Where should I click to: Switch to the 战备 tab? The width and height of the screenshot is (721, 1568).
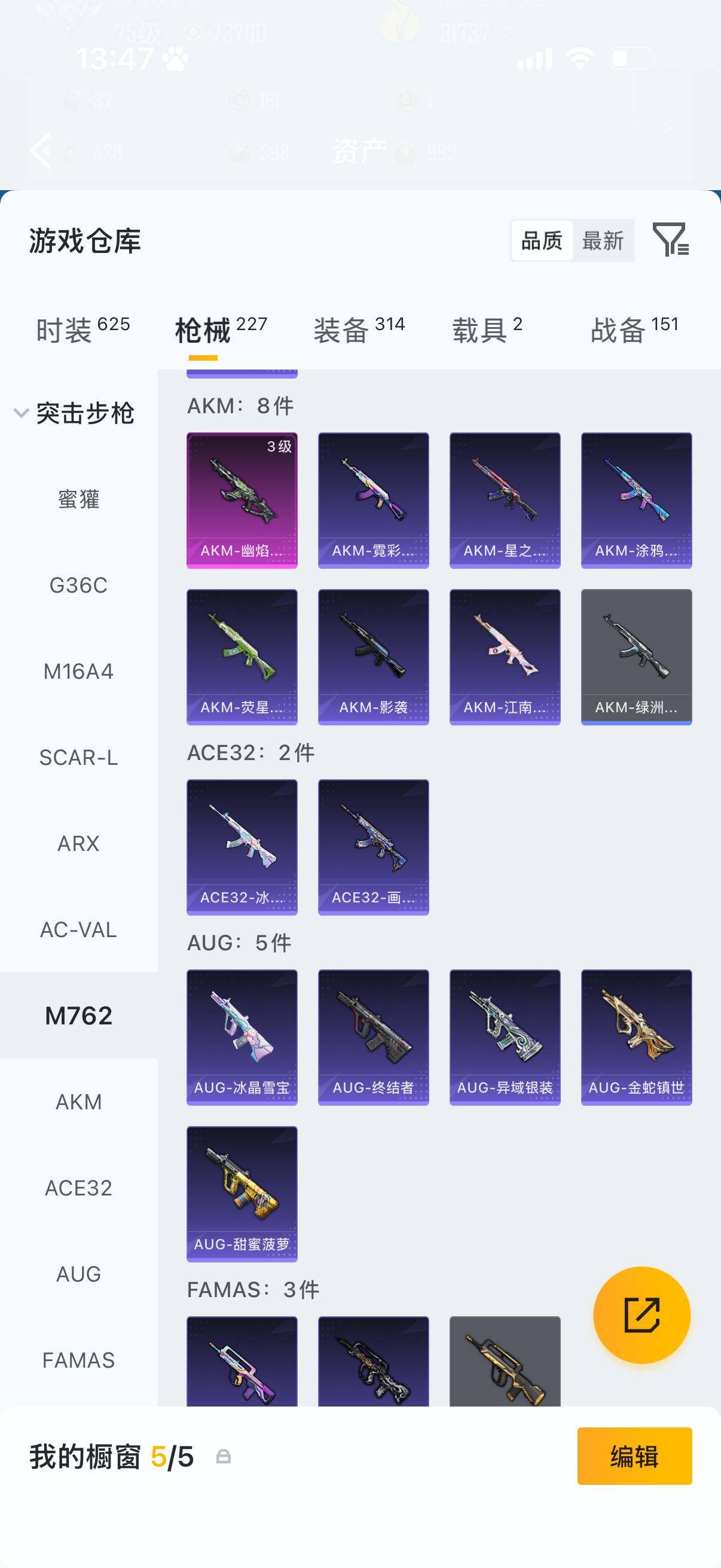coord(634,331)
